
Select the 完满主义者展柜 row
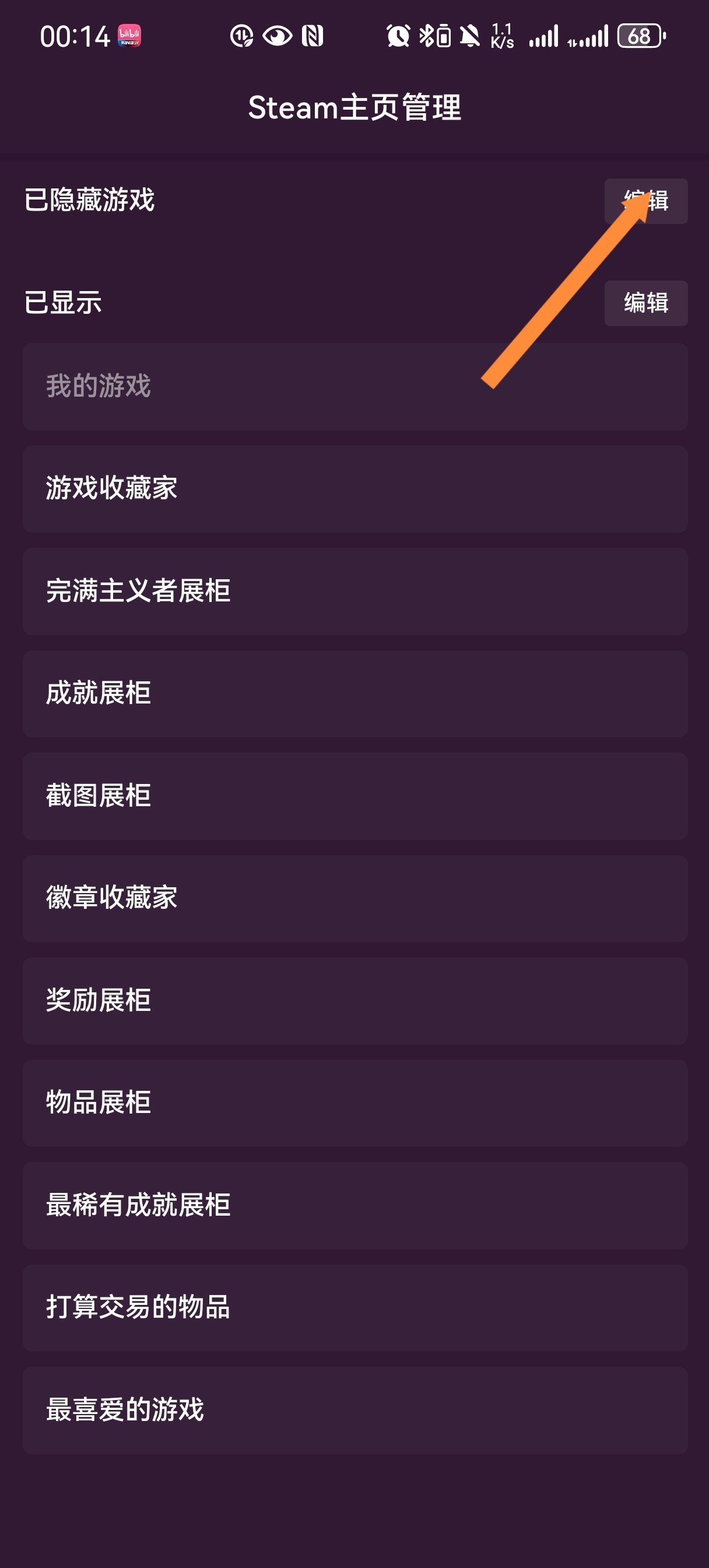pyautogui.click(x=355, y=590)
